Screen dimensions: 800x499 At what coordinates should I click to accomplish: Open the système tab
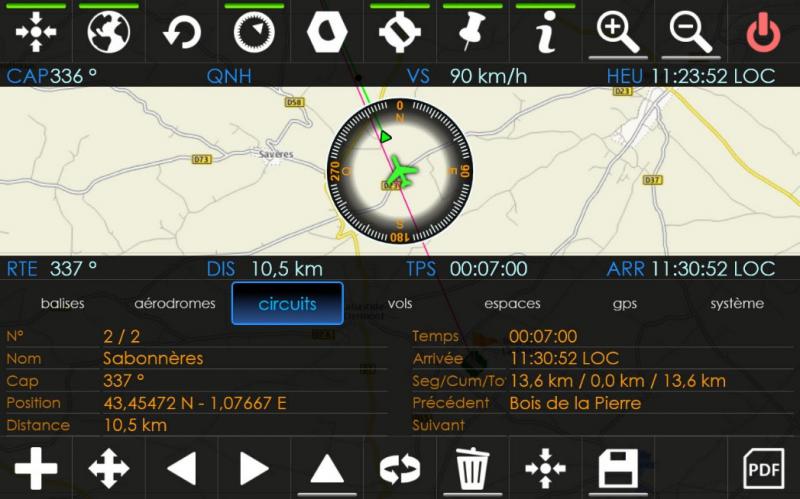pos(737,304)
